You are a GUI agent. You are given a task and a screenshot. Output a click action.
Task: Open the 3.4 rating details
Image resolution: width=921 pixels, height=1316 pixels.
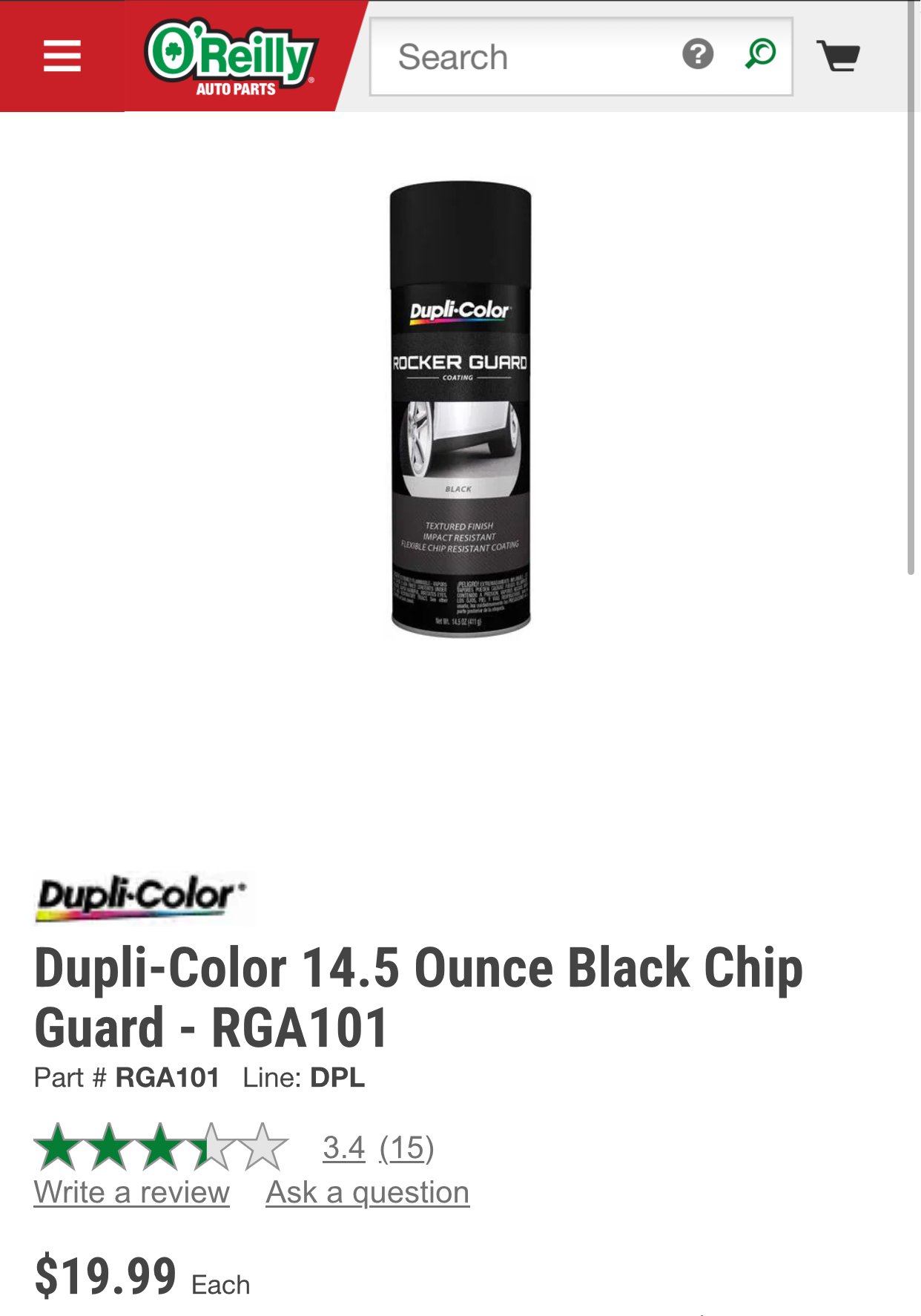pyautogui.click(x=343, y=1148)
